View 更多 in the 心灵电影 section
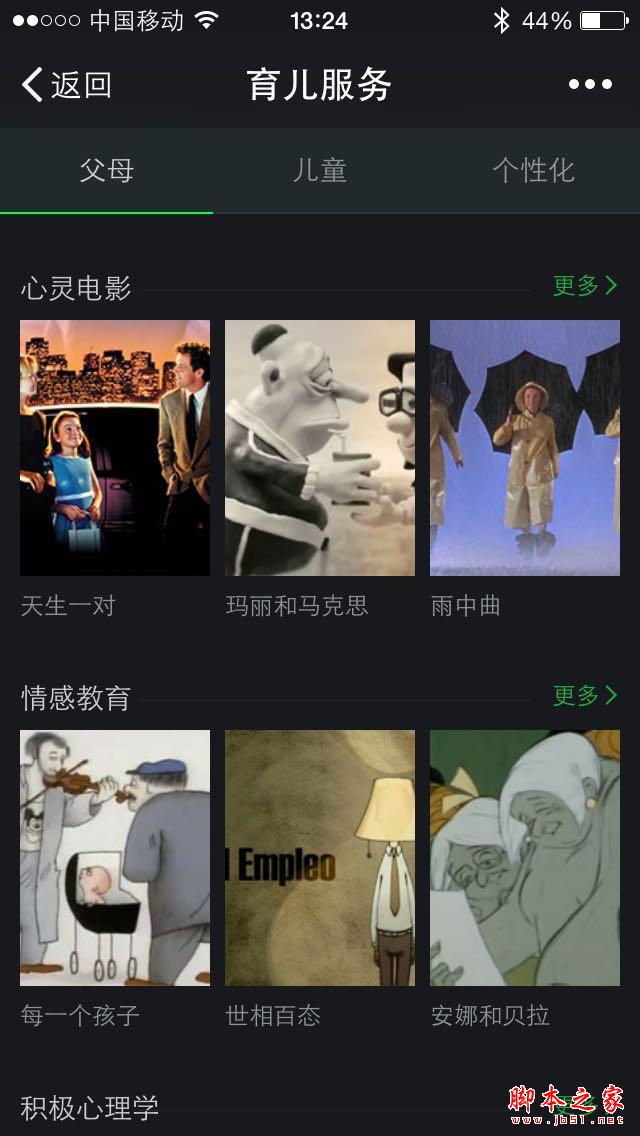The width and height of the screenshot is (640, 1136). pos(585,286)
